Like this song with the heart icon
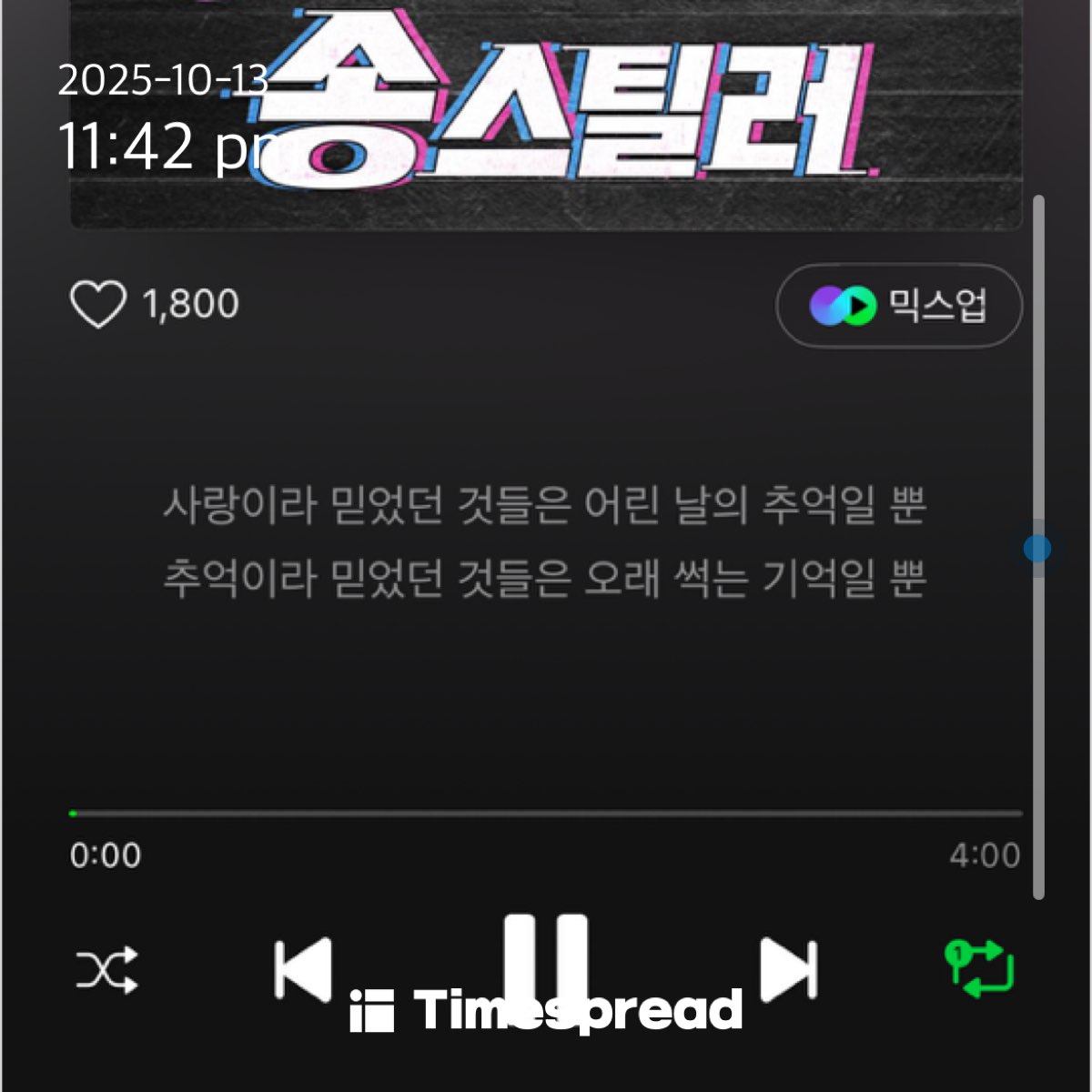Viewport: 1092px width, 1092px height. point(98,304)
